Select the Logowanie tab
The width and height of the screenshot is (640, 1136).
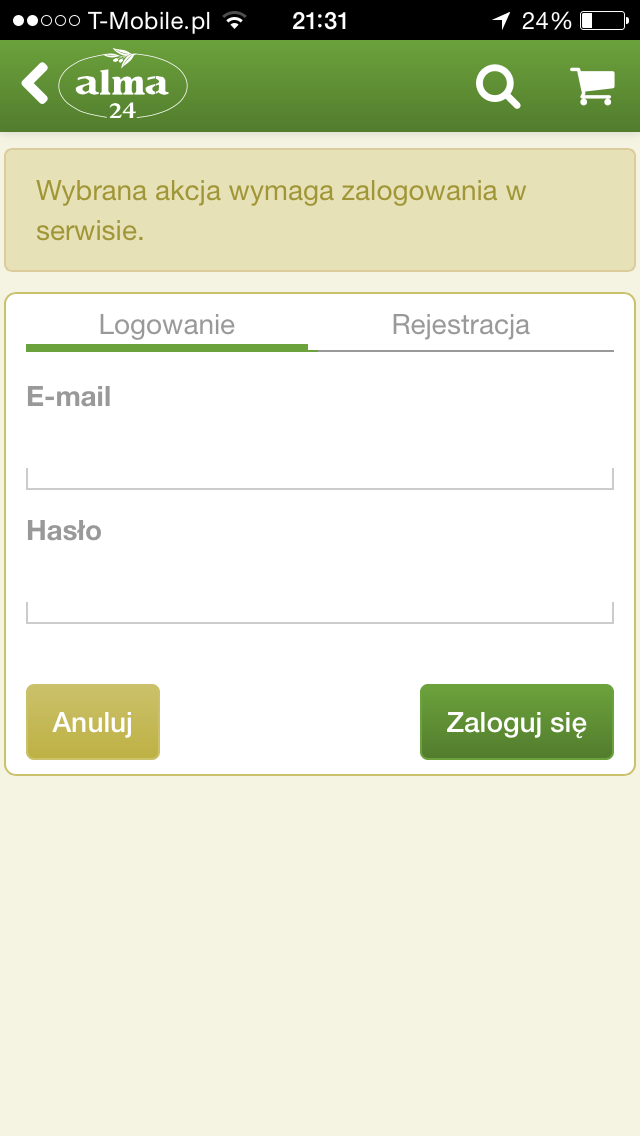(x=167, y=325)
